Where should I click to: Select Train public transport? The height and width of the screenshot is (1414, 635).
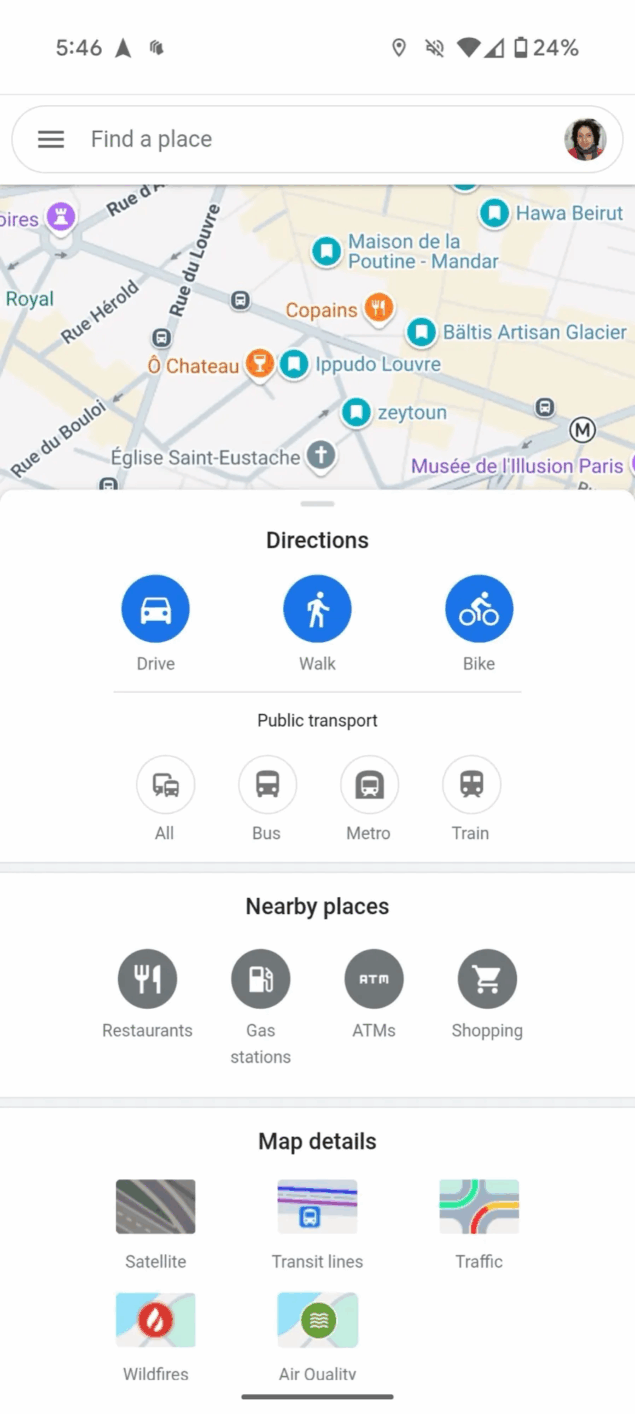471,786
